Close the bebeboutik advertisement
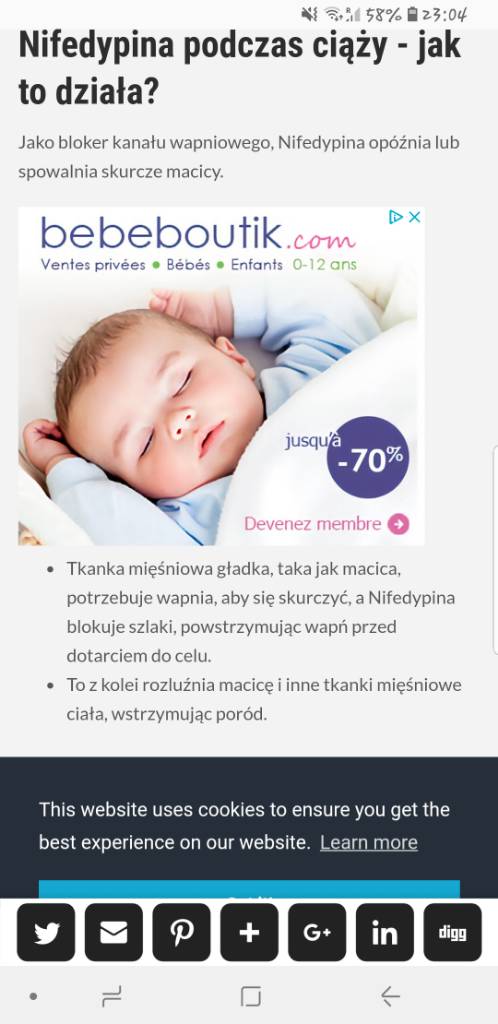The height and width of the screenshot is (1024, 498). (x=414, y=217)
